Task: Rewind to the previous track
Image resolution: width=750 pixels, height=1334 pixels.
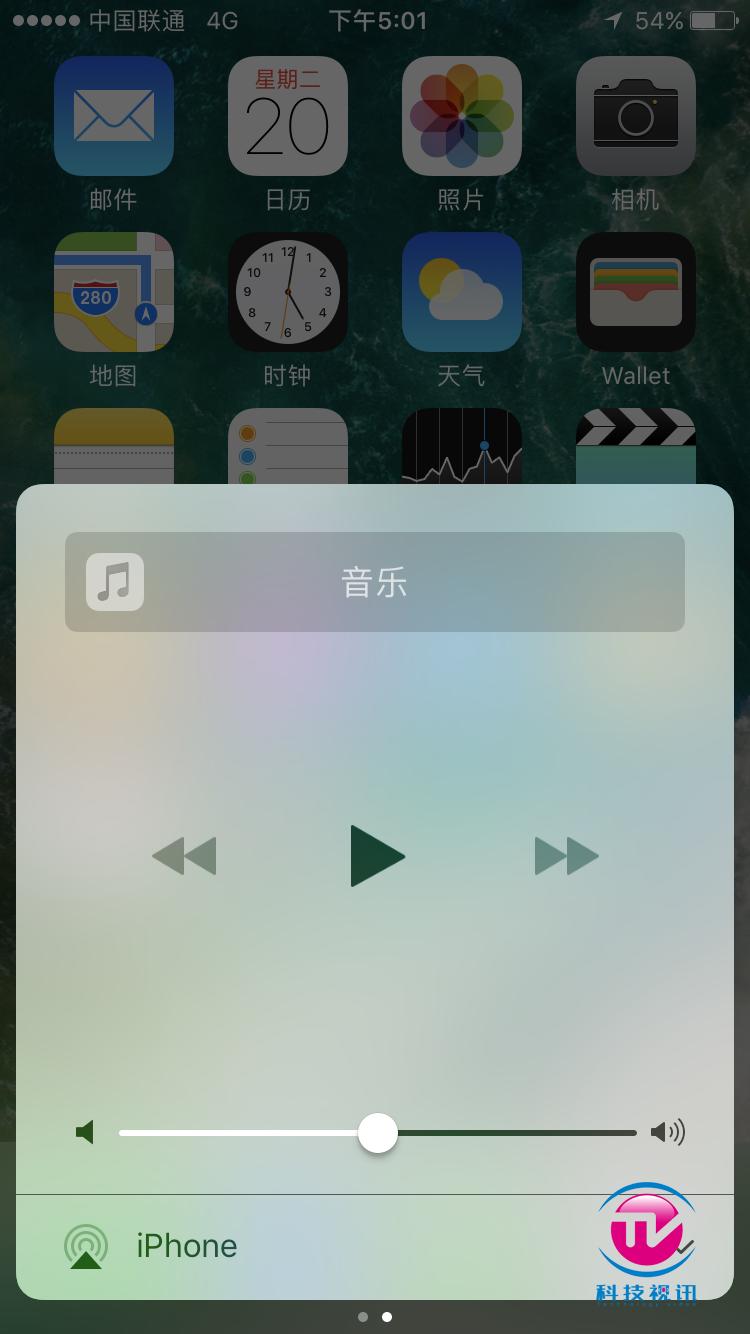Action: 184,856
